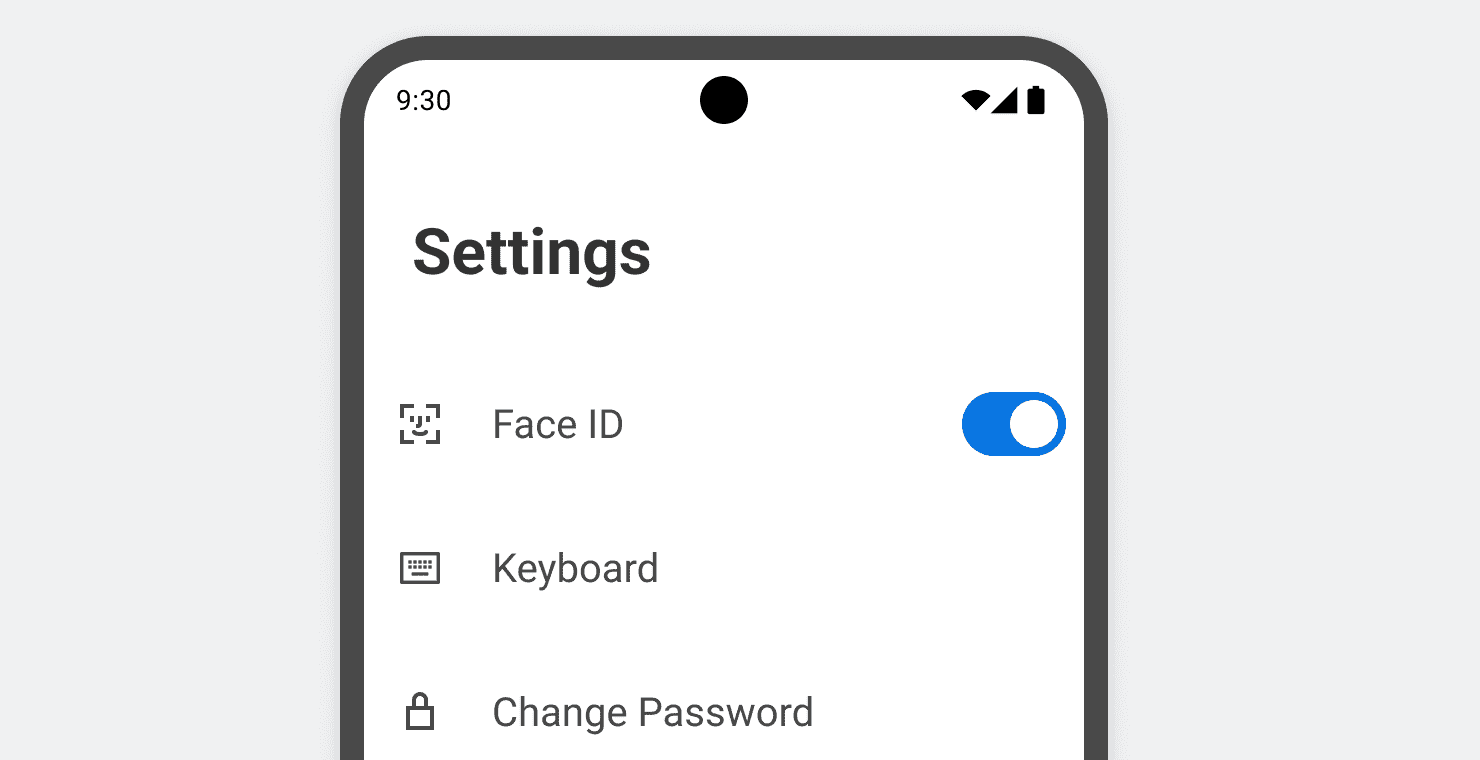Open Keyboard settings

point(575,568)
